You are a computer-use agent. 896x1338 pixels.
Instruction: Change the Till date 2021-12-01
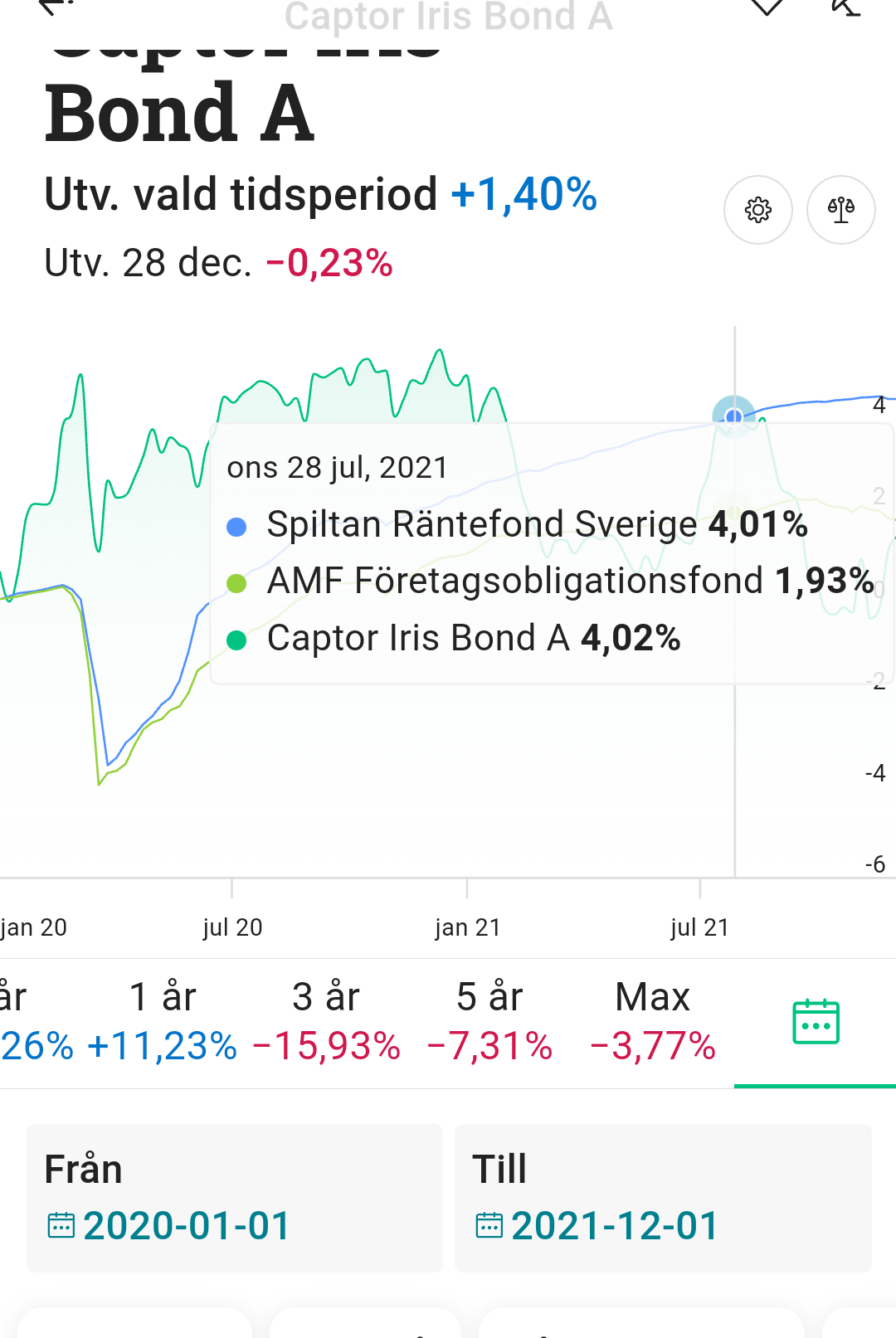(x=663, y=1199)
